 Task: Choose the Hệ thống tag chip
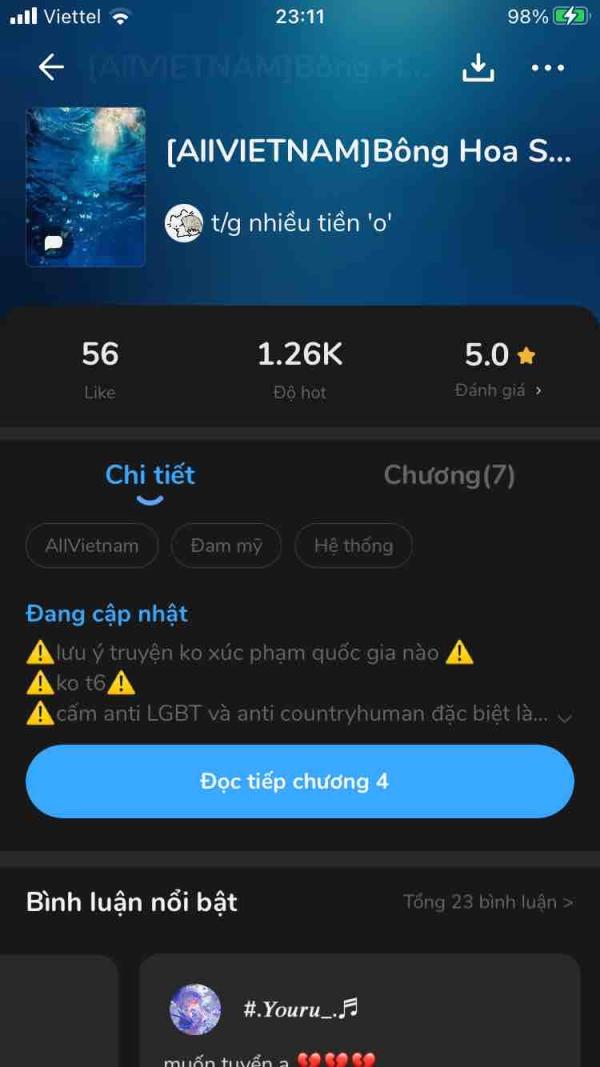(353, 545)
